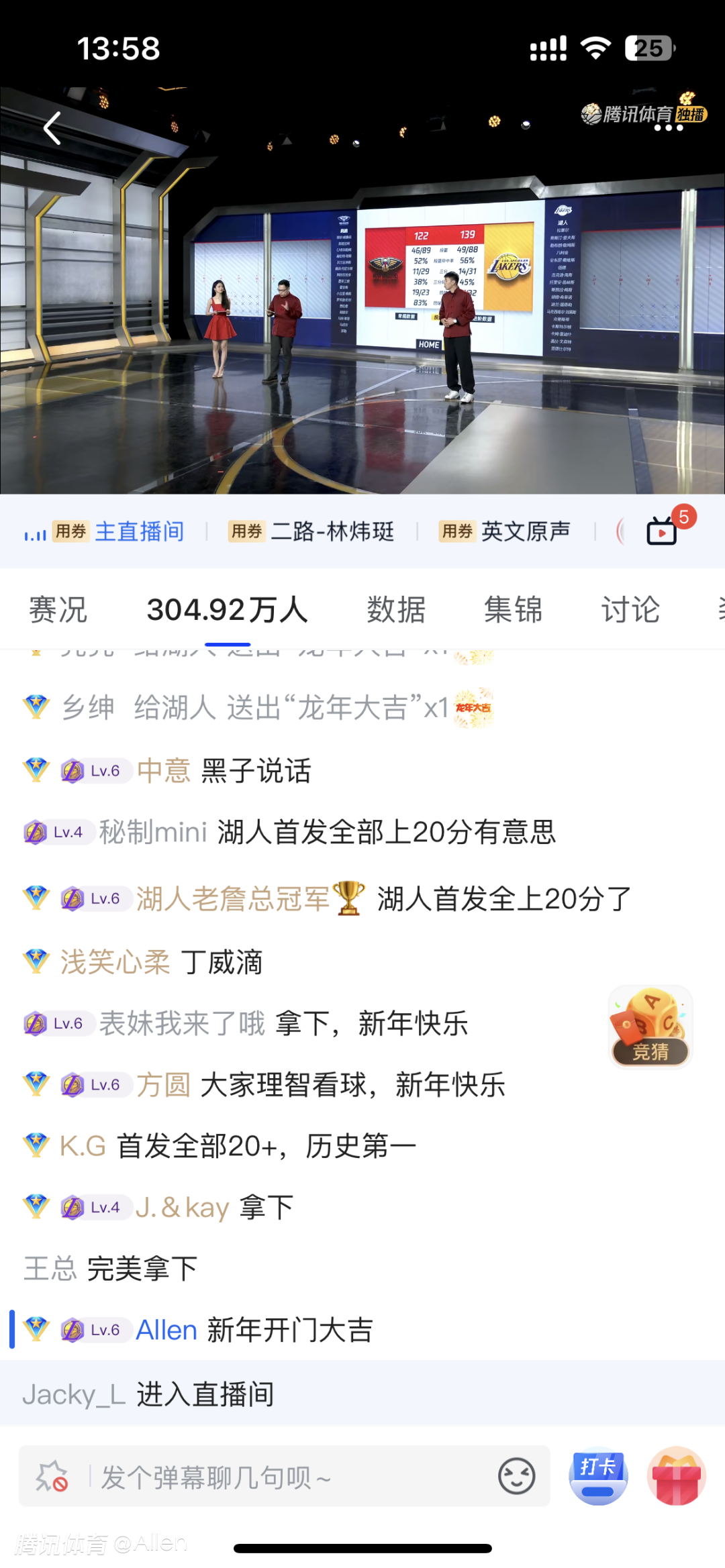
Task: Tap the blocked-effects icon beside the comment field
Action: click(x=52, y=1477)
